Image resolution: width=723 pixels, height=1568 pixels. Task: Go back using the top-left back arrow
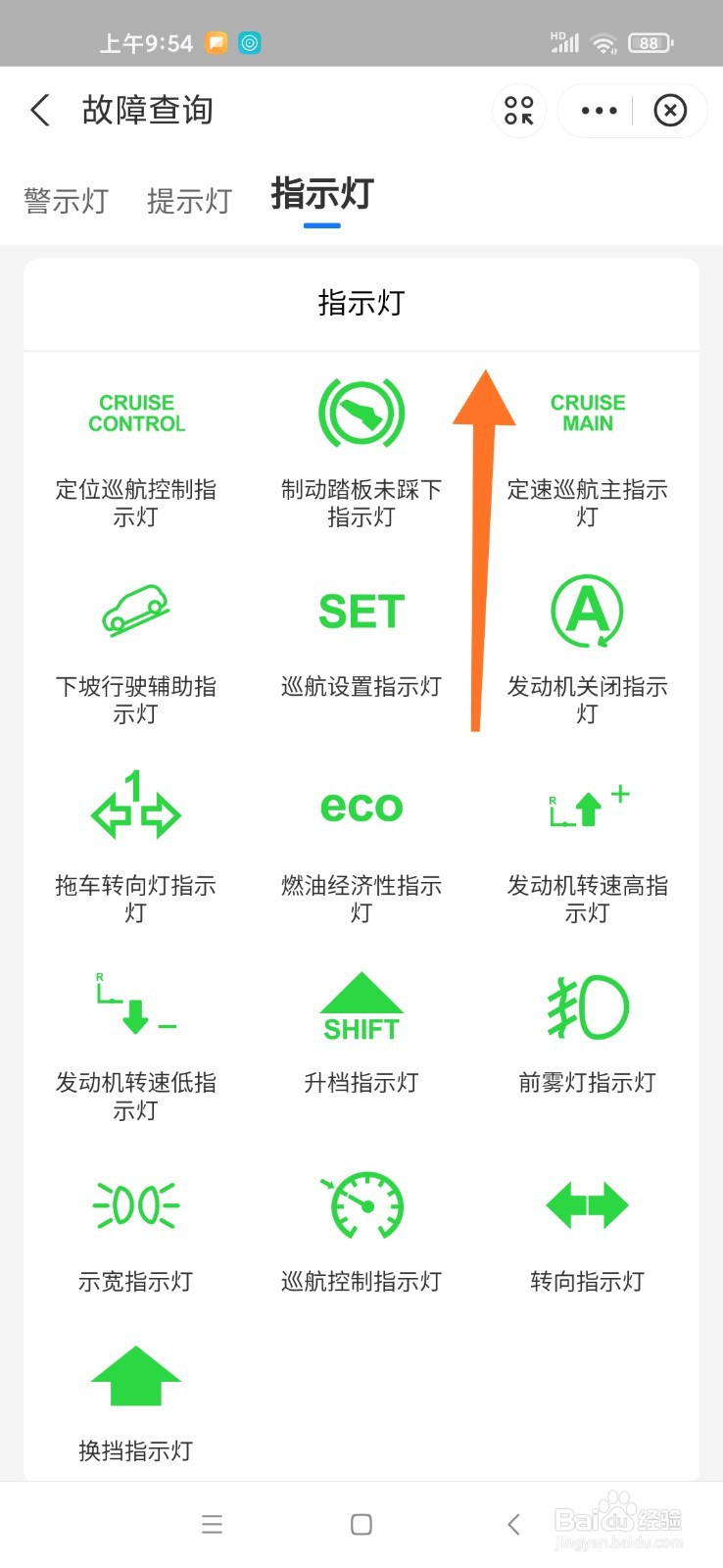(x=39, y=110)
